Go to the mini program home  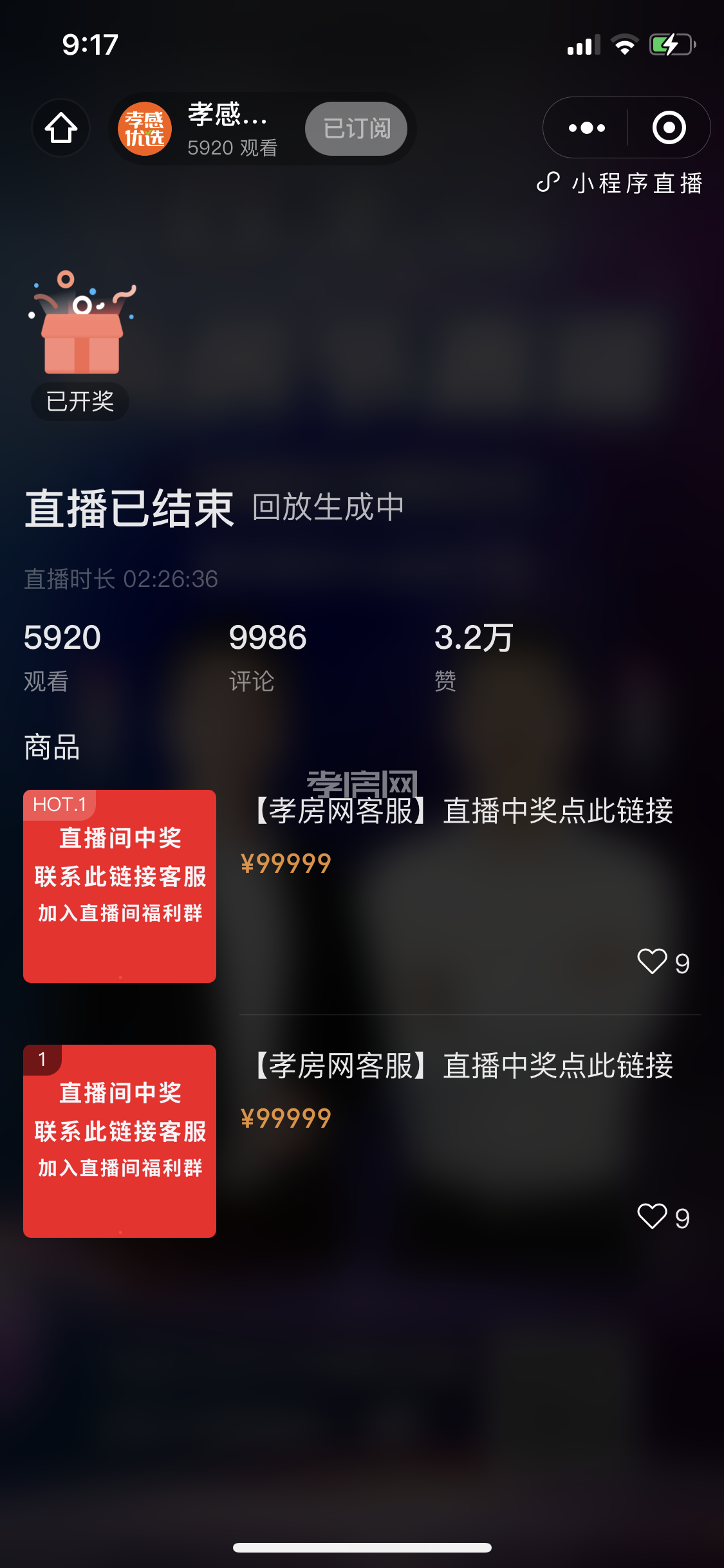click(x=61, y=128)
